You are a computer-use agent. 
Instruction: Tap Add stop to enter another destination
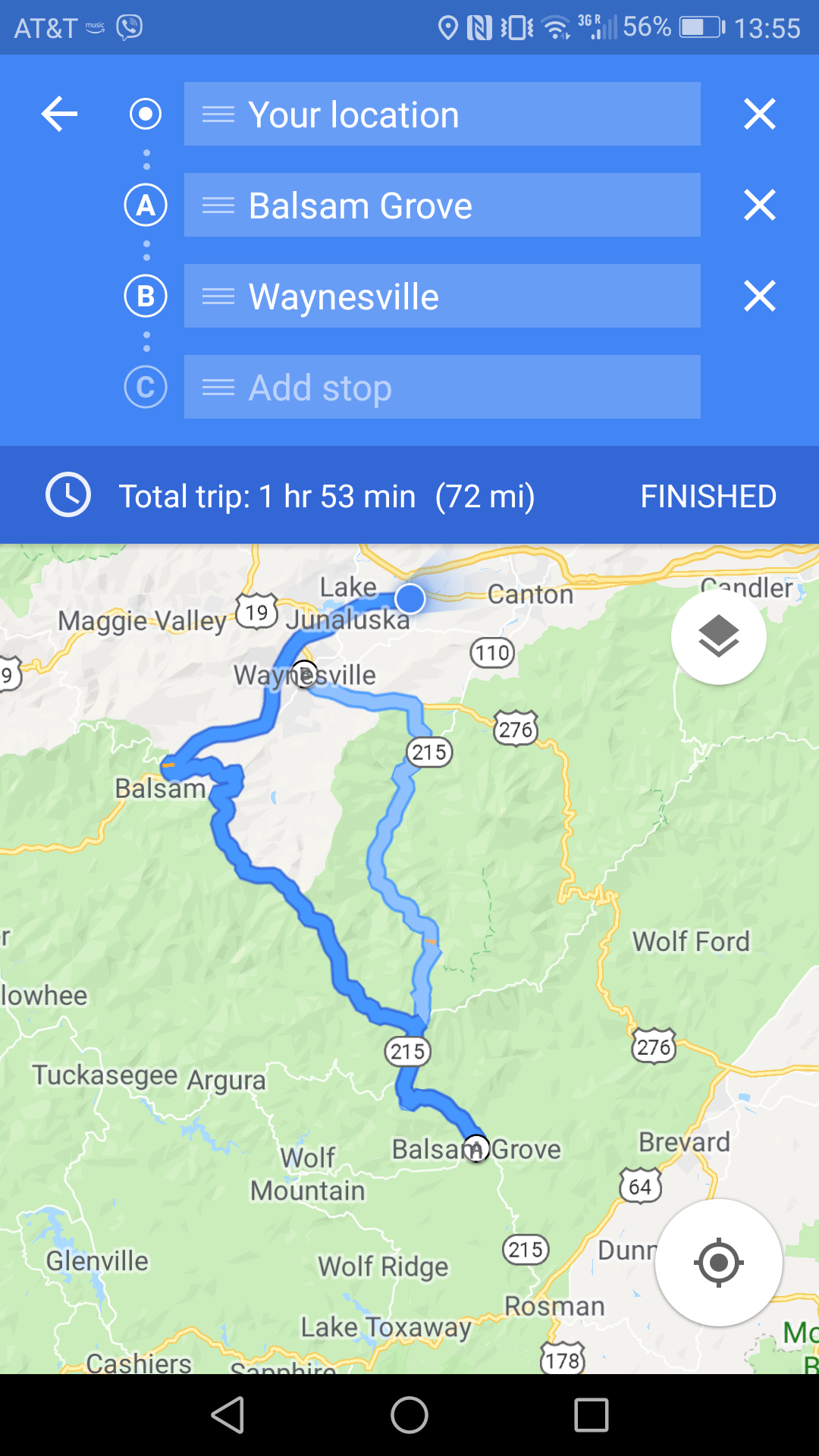pos(442,387)
